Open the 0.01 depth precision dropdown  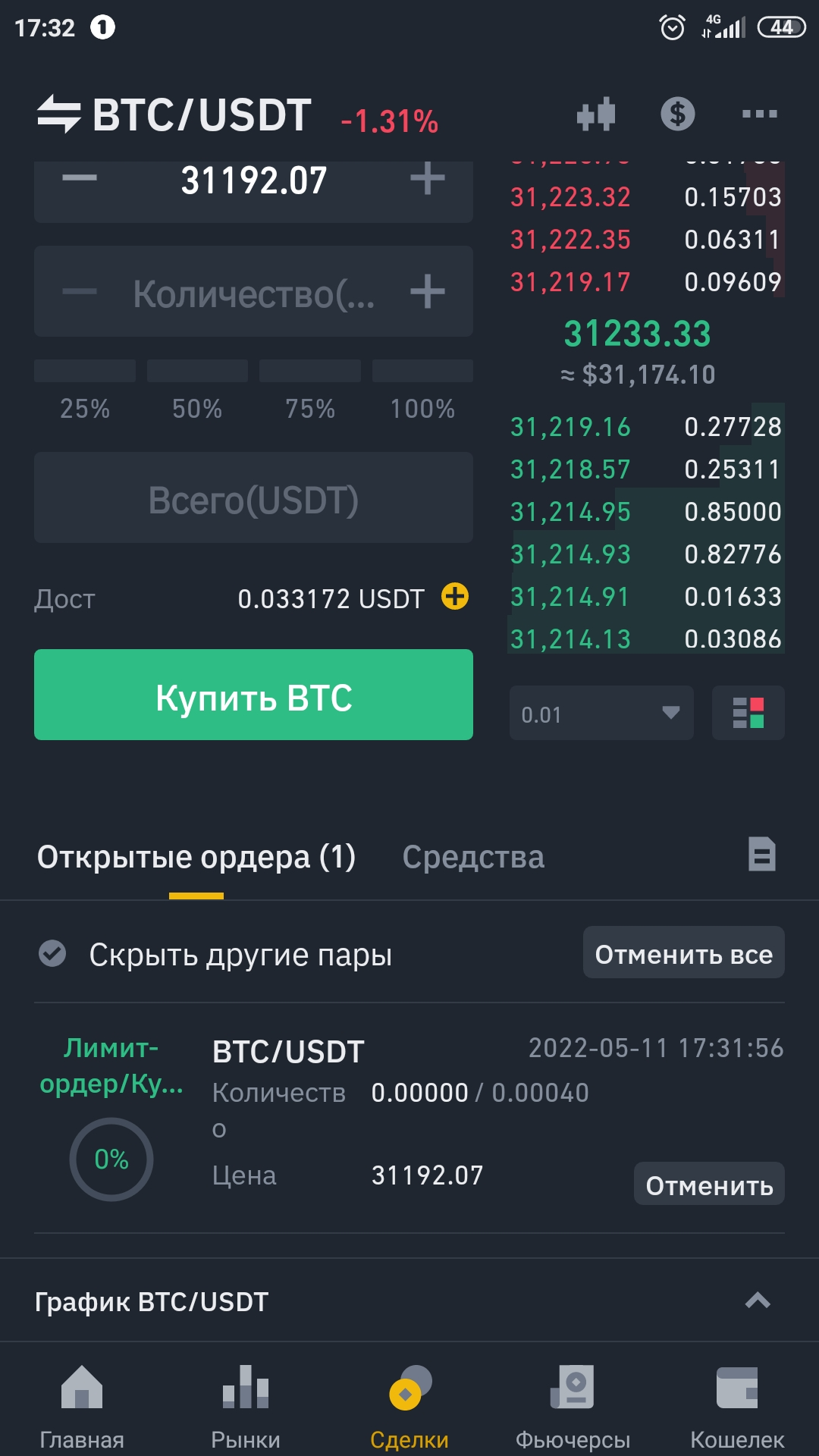click(601, 714)
